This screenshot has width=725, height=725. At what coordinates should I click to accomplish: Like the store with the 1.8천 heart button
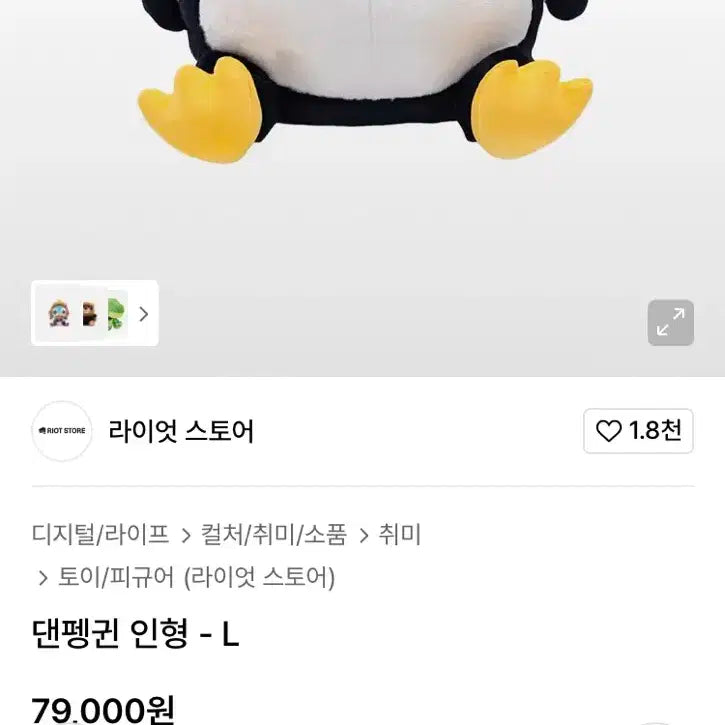638,431
